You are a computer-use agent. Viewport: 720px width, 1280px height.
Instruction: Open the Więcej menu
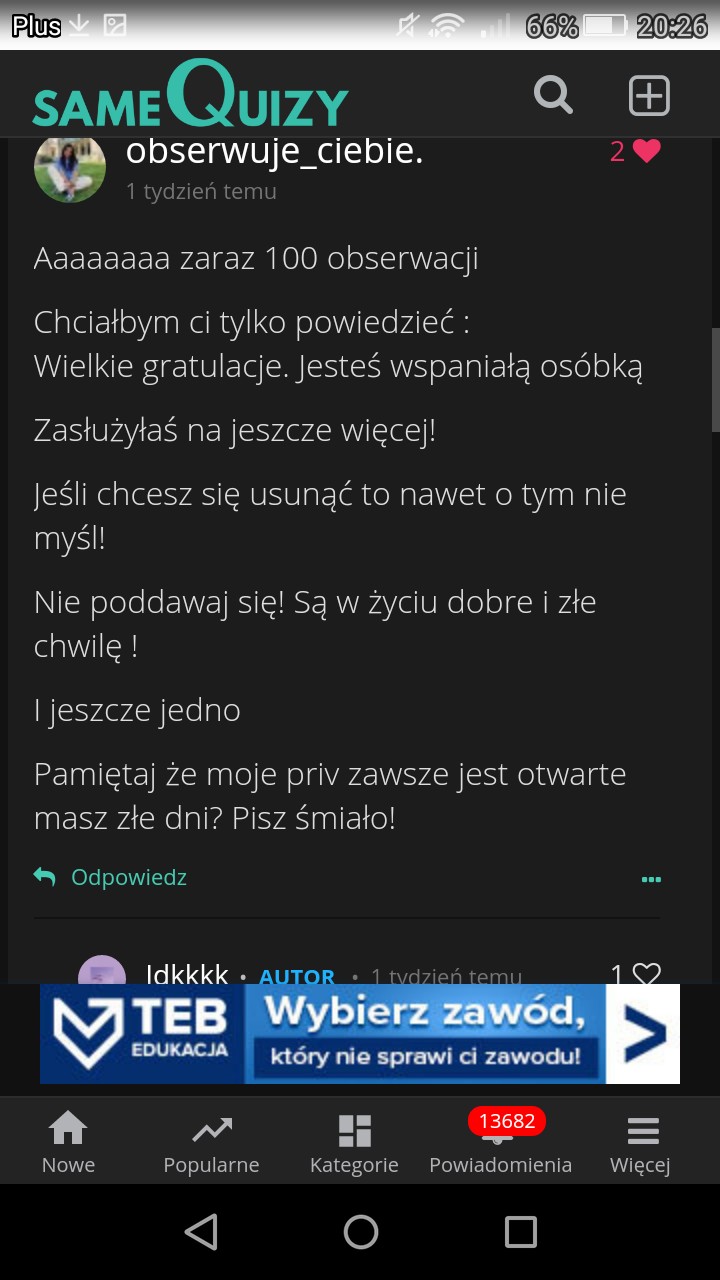point(640,1143)
